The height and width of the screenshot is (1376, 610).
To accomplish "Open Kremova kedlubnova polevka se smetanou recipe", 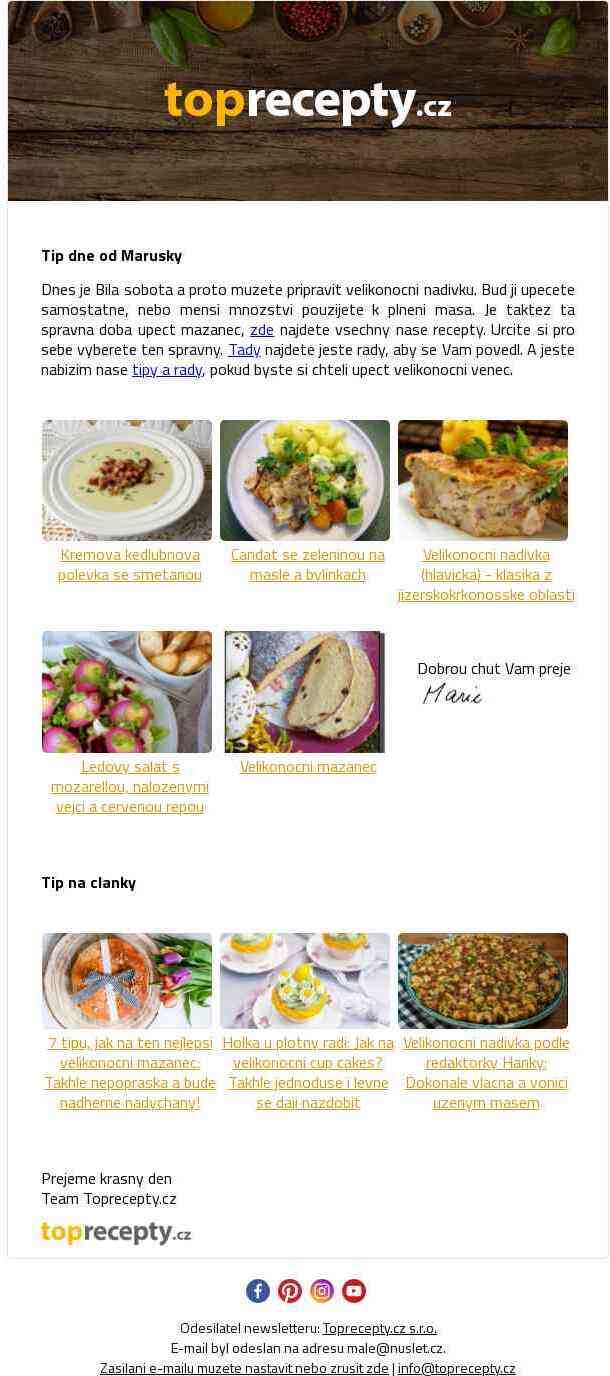I will 130,565.
